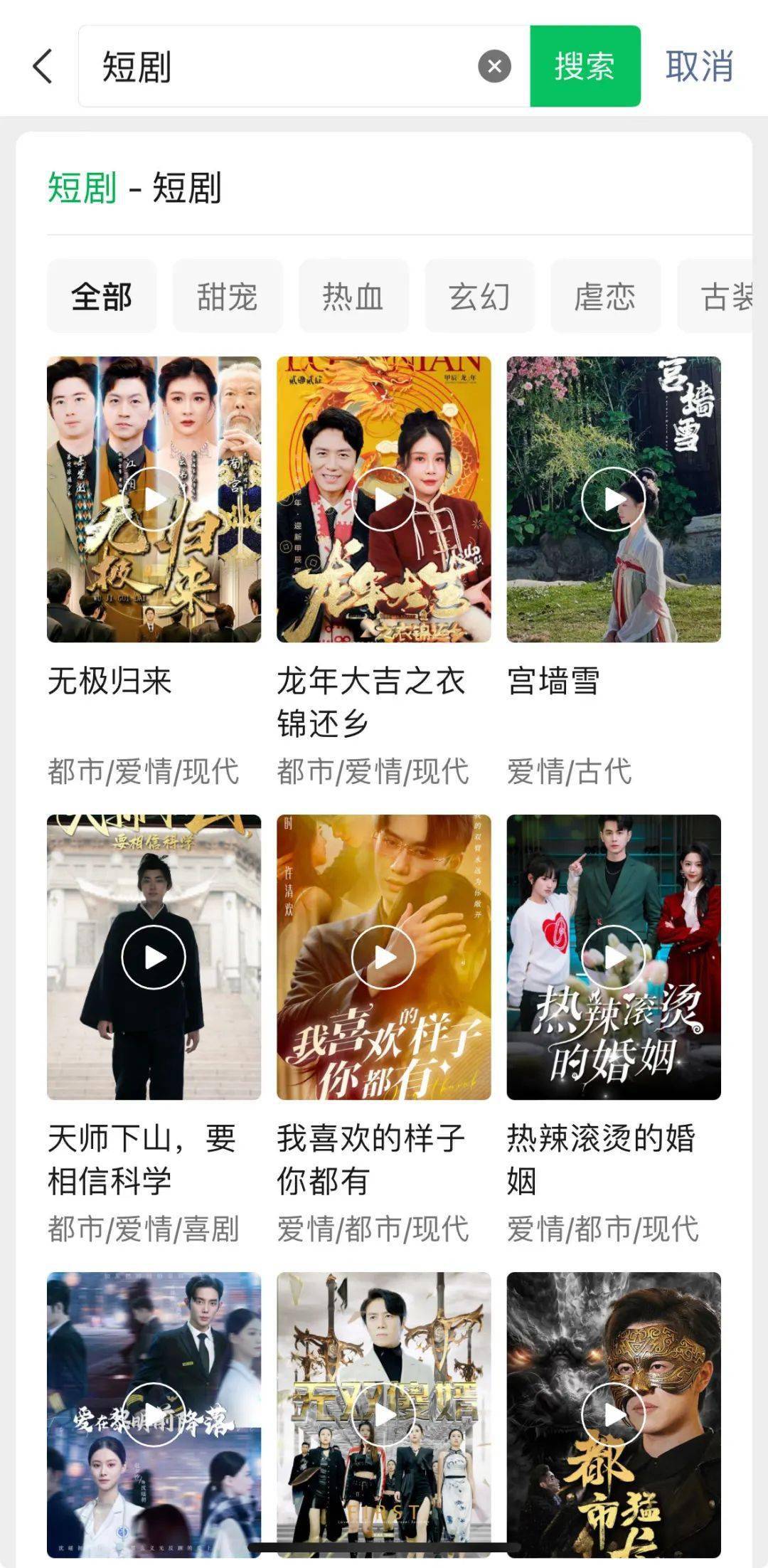768x1568 pixels.
Task: Open the masked-man drama poster at bottom right
Action: (x=612, y=1416)
